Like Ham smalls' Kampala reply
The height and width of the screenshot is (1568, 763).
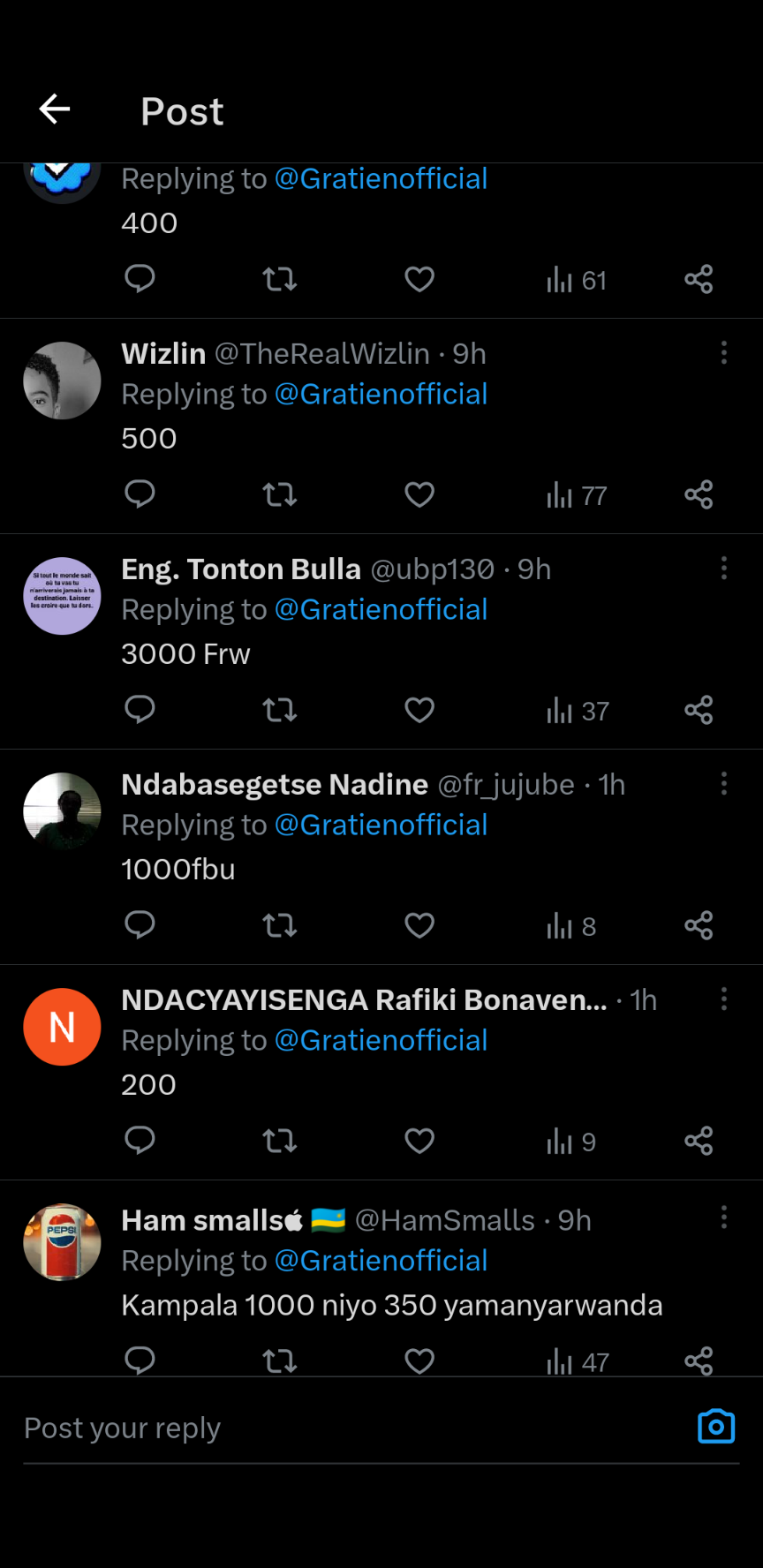(419, 1361)
